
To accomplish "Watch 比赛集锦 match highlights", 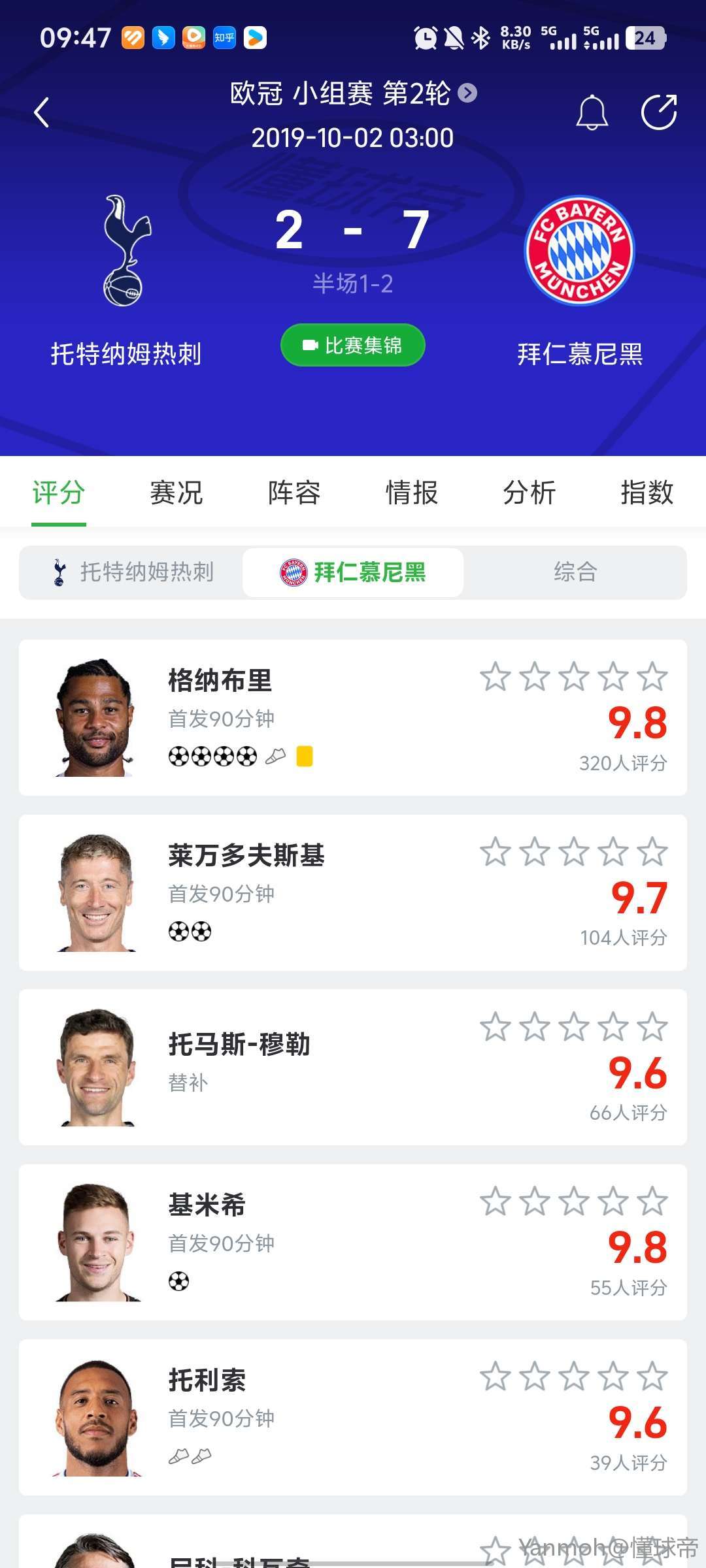I will coord(353,345).
